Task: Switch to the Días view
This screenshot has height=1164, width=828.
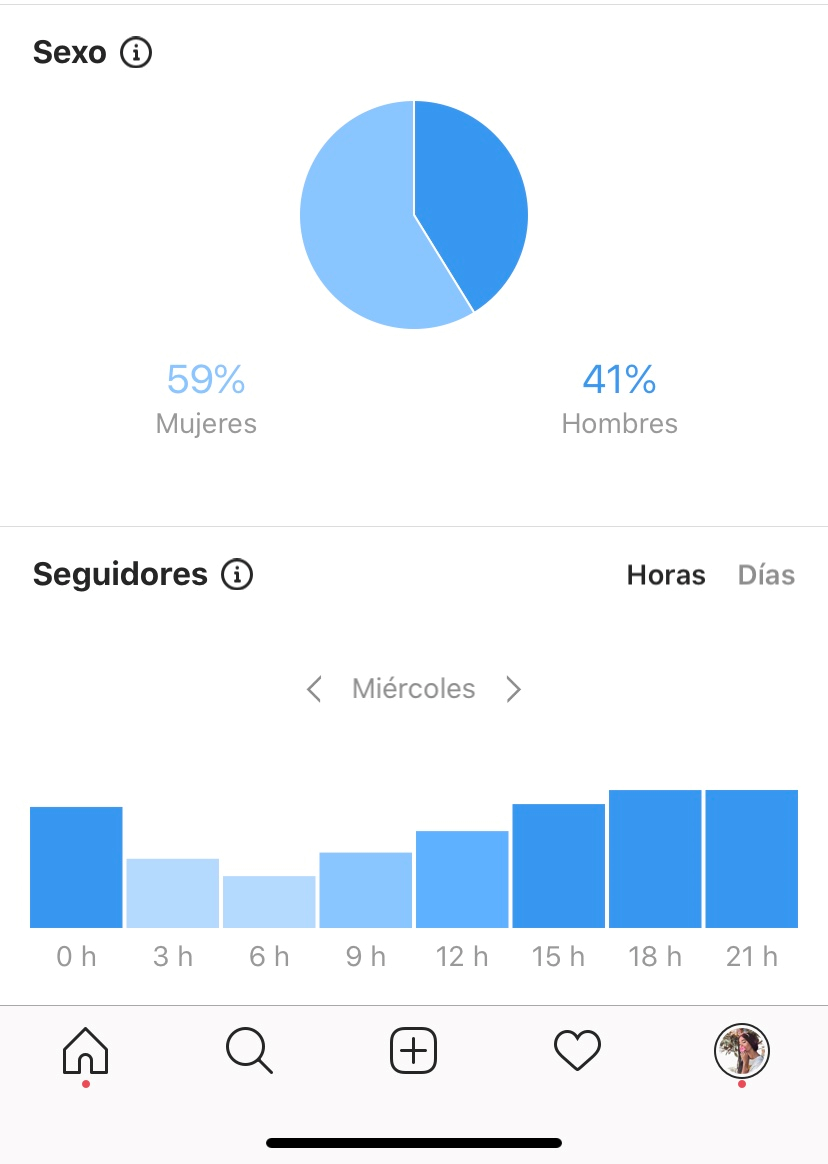Action: point(766,575)
